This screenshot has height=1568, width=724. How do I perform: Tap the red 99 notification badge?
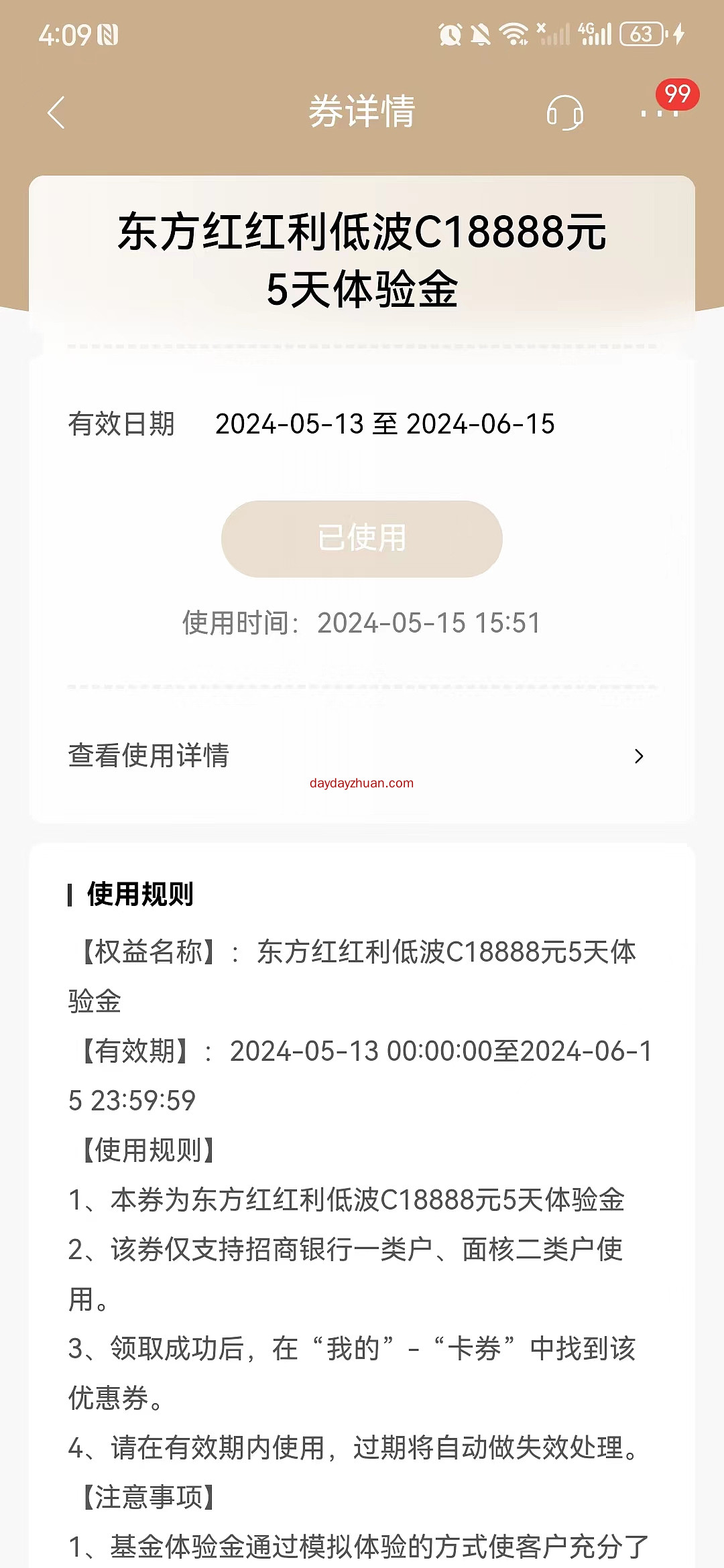677,96
